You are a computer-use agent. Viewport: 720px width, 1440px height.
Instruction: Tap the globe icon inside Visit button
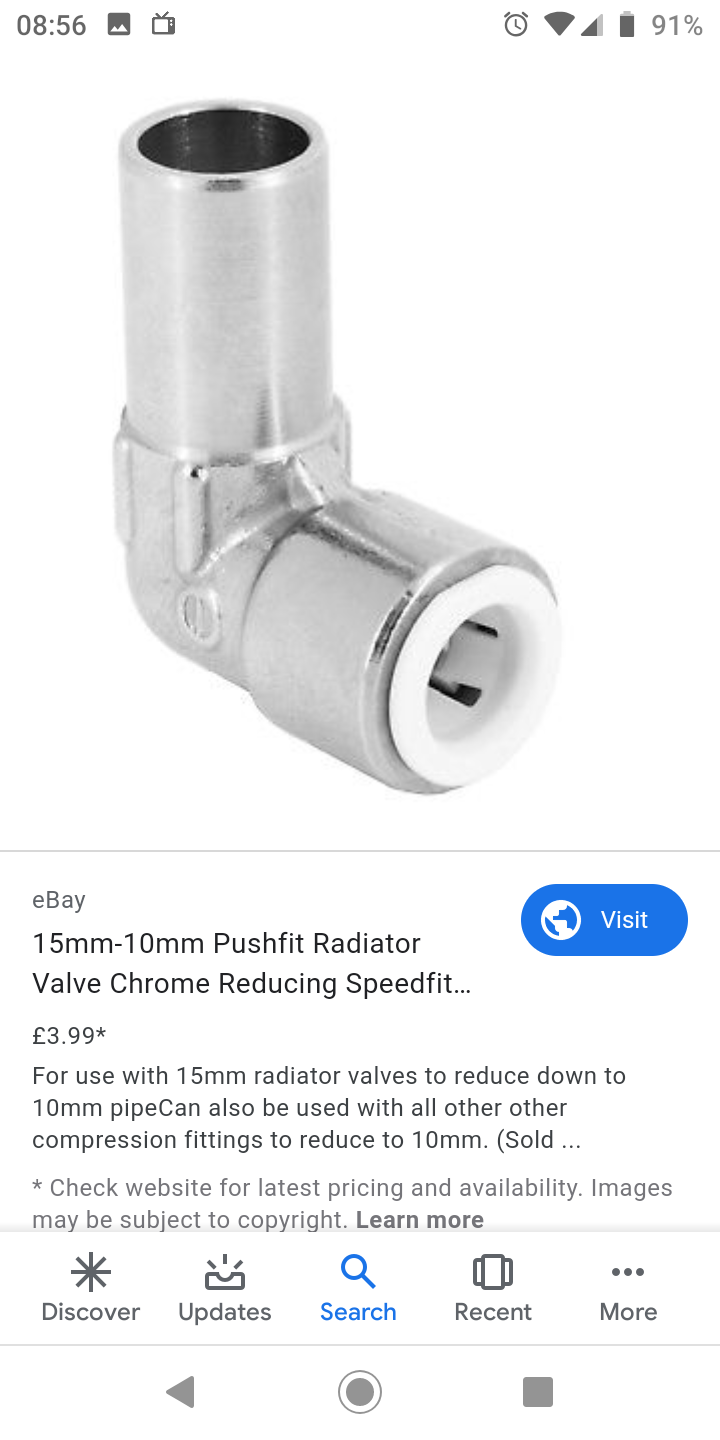pyautogui.click(x=560, y=919)
